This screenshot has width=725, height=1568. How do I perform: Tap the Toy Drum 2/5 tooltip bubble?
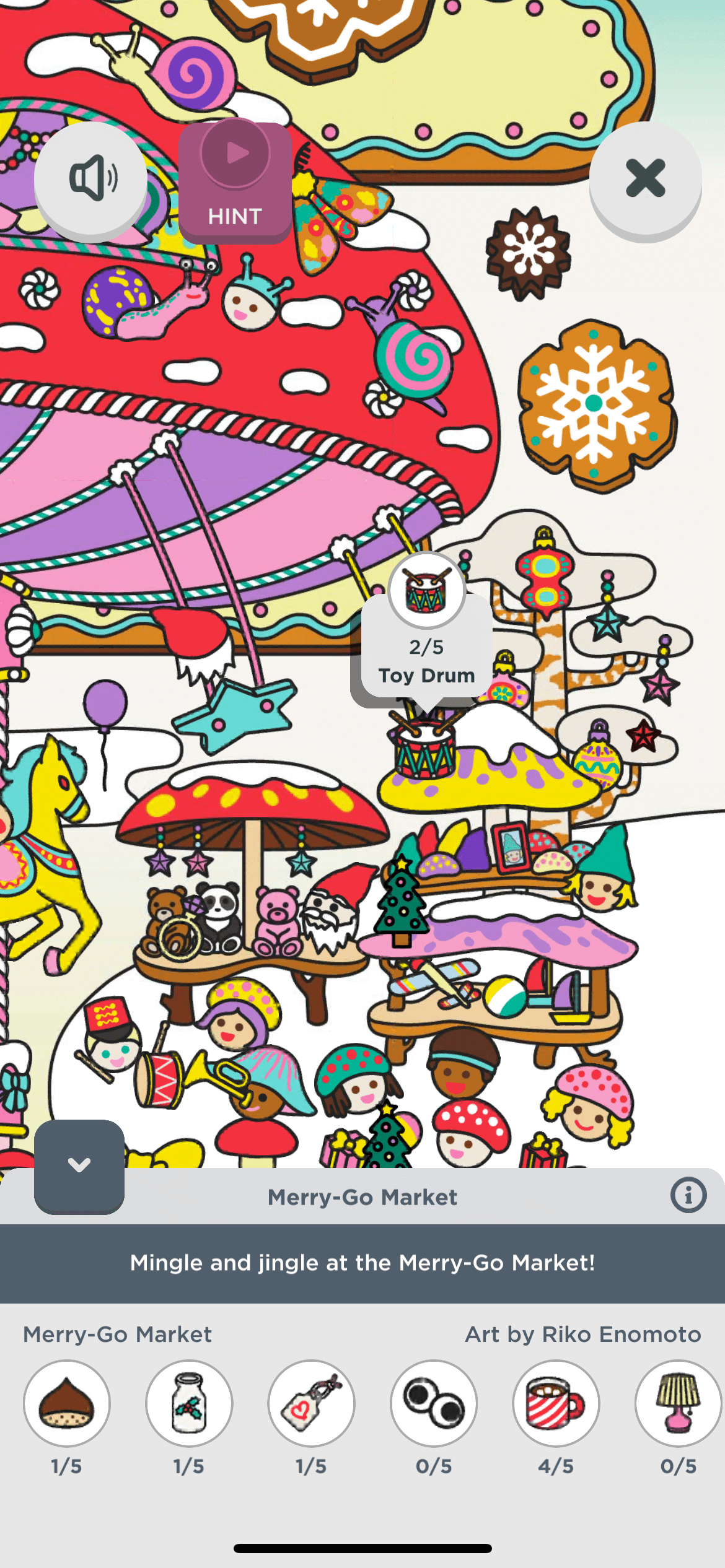pyautogui.click(x=427, y=650)
